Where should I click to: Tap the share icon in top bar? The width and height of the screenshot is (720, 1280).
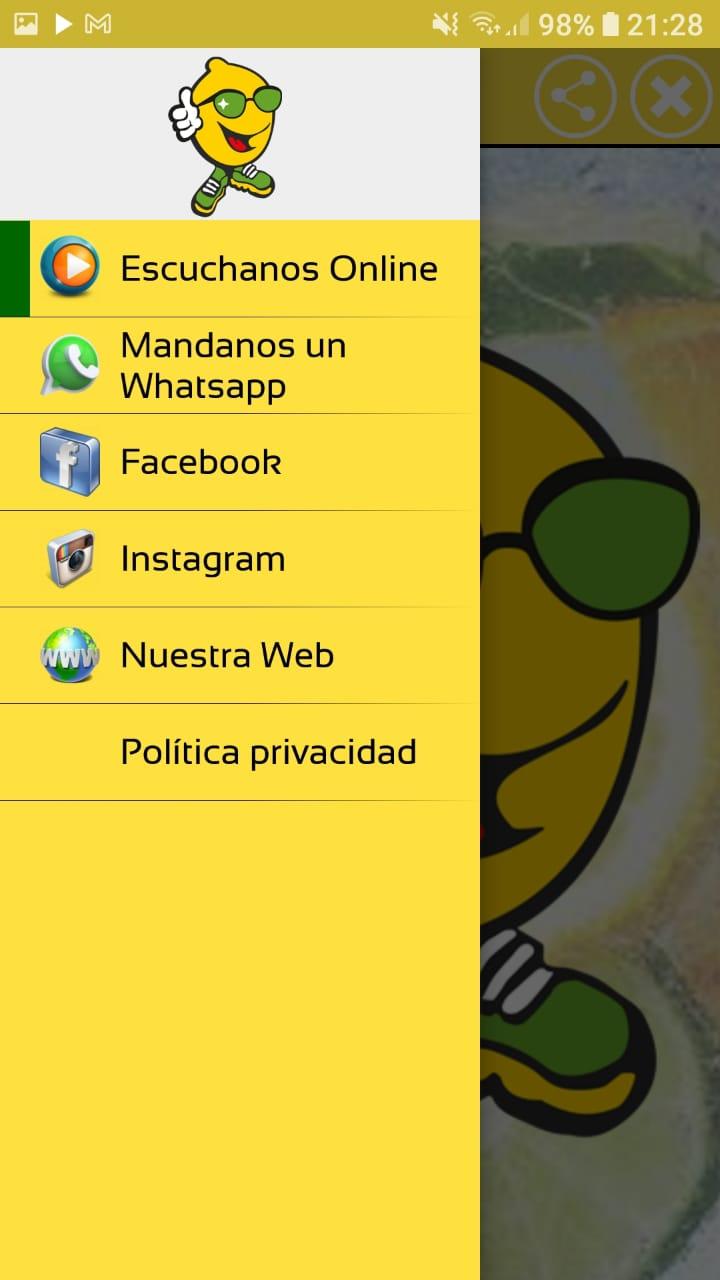tap(574, 97)
